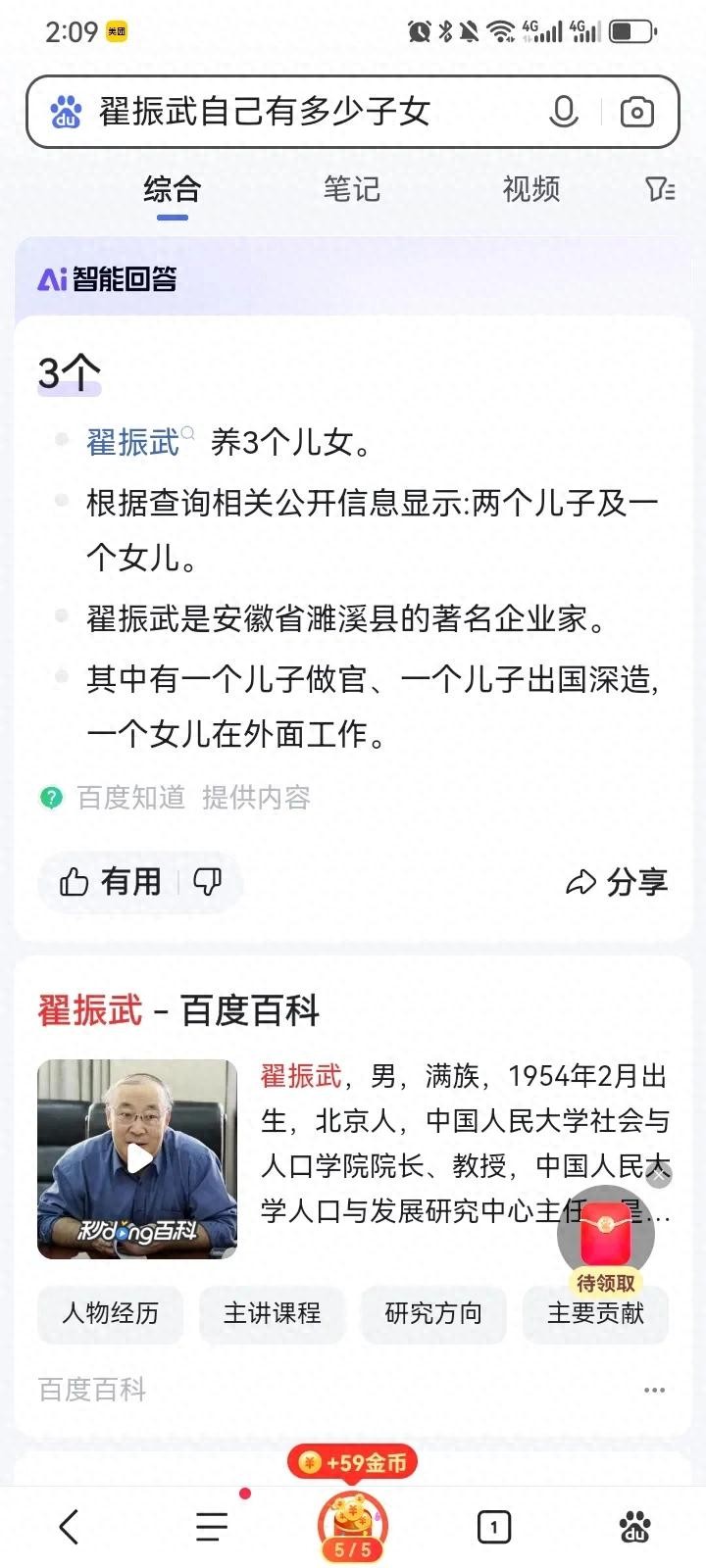
Task: Open camera image search
Action: click(636, 112)
